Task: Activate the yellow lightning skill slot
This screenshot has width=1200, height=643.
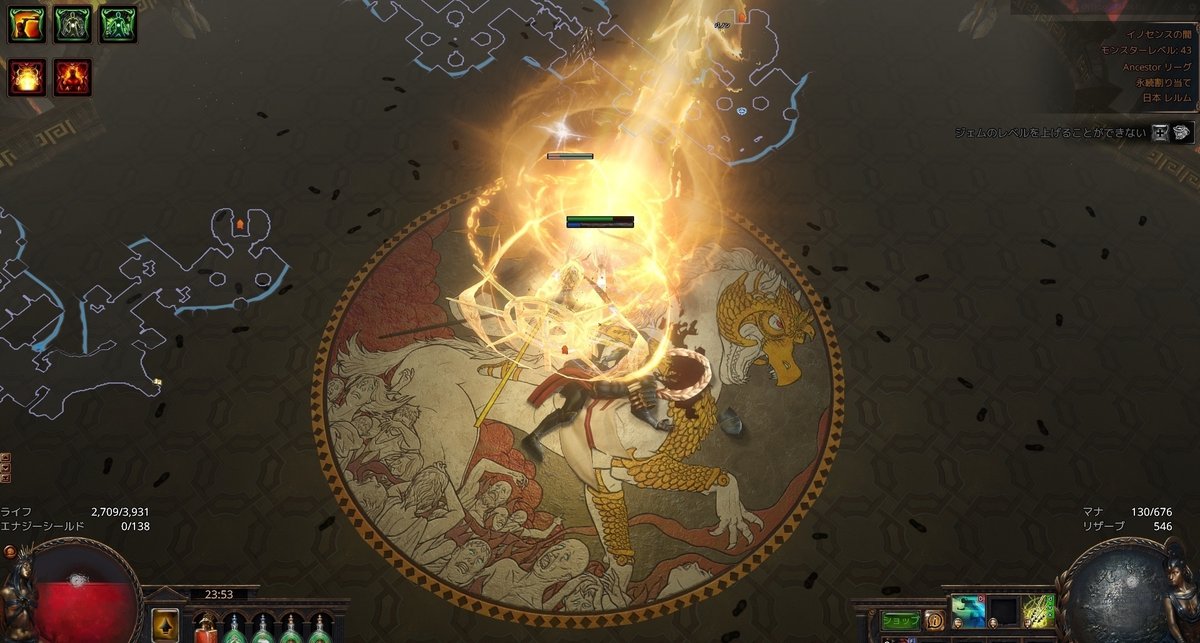Action: point(1037,612)
